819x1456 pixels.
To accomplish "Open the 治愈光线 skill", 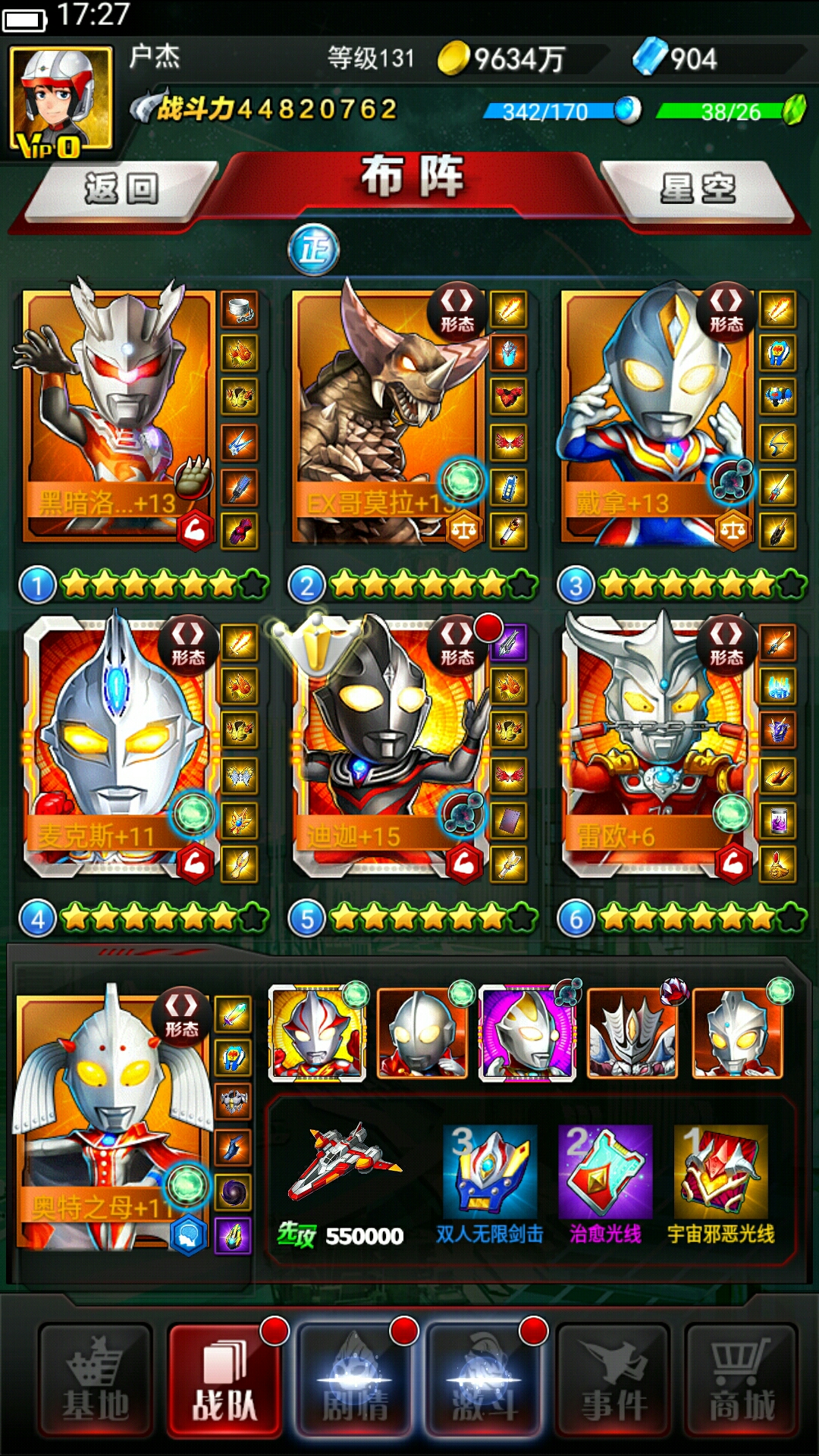I will coord(605,1175).
